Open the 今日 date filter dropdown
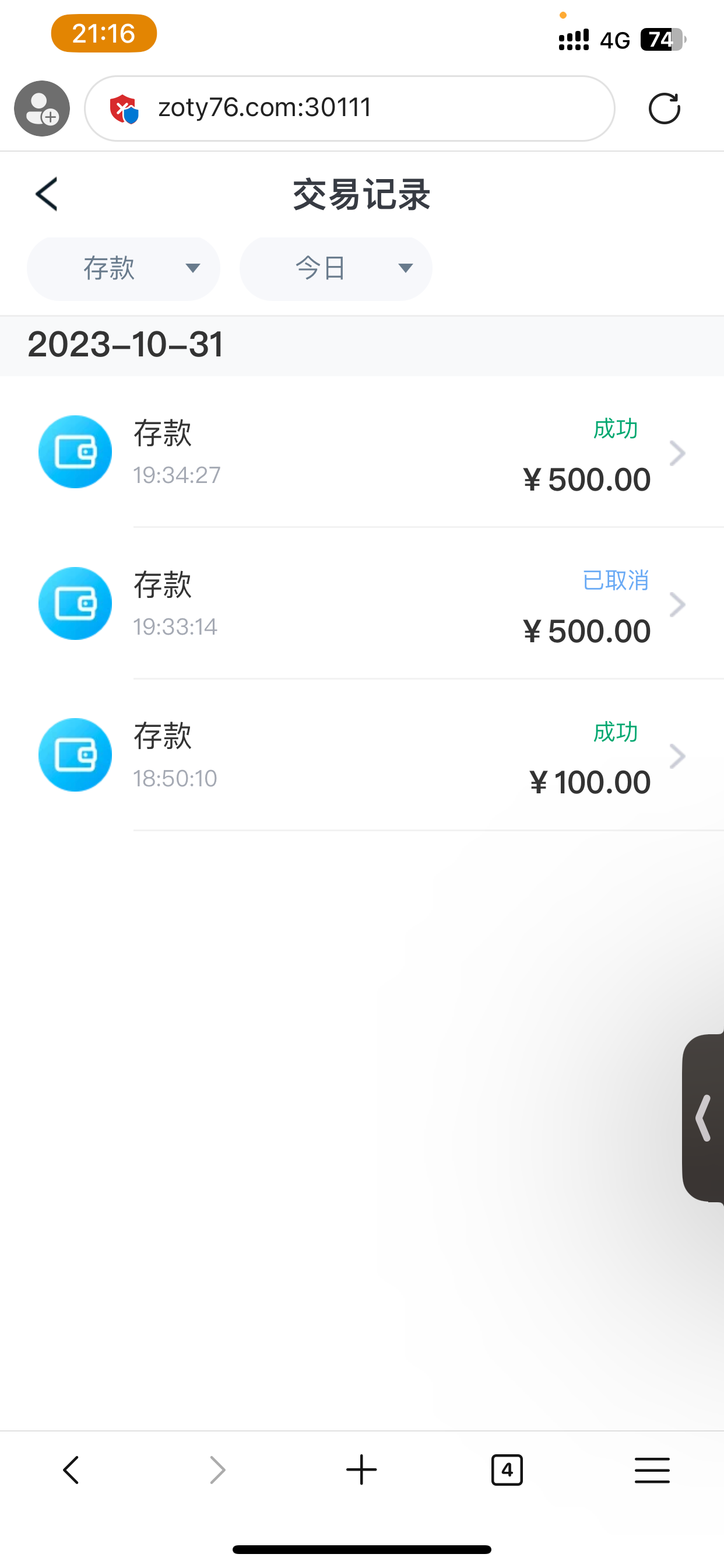 336,268
